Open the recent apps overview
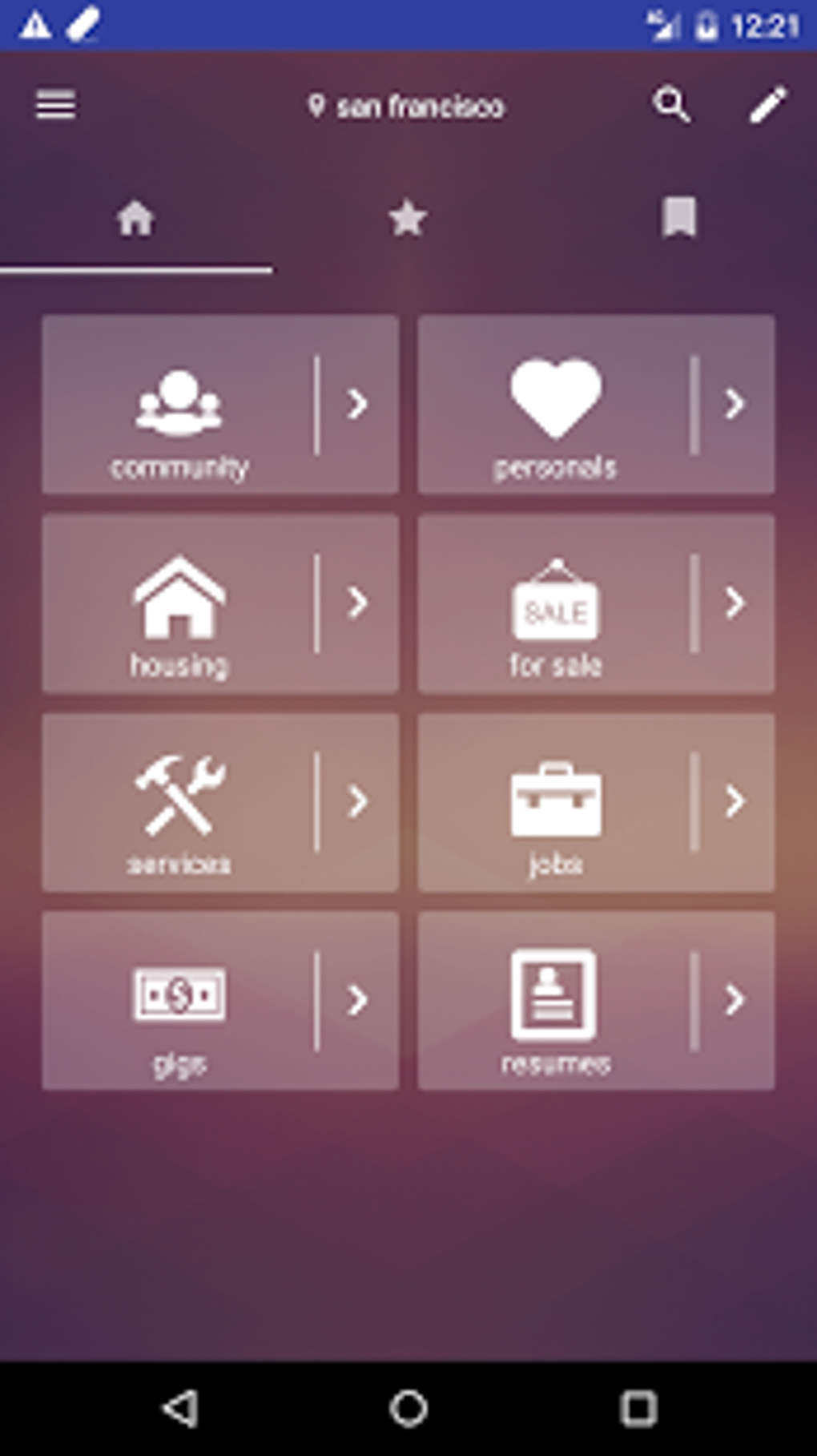The width and height of the screenshot is (817, 1456). pyautogui.click(x=638, y=1408)
